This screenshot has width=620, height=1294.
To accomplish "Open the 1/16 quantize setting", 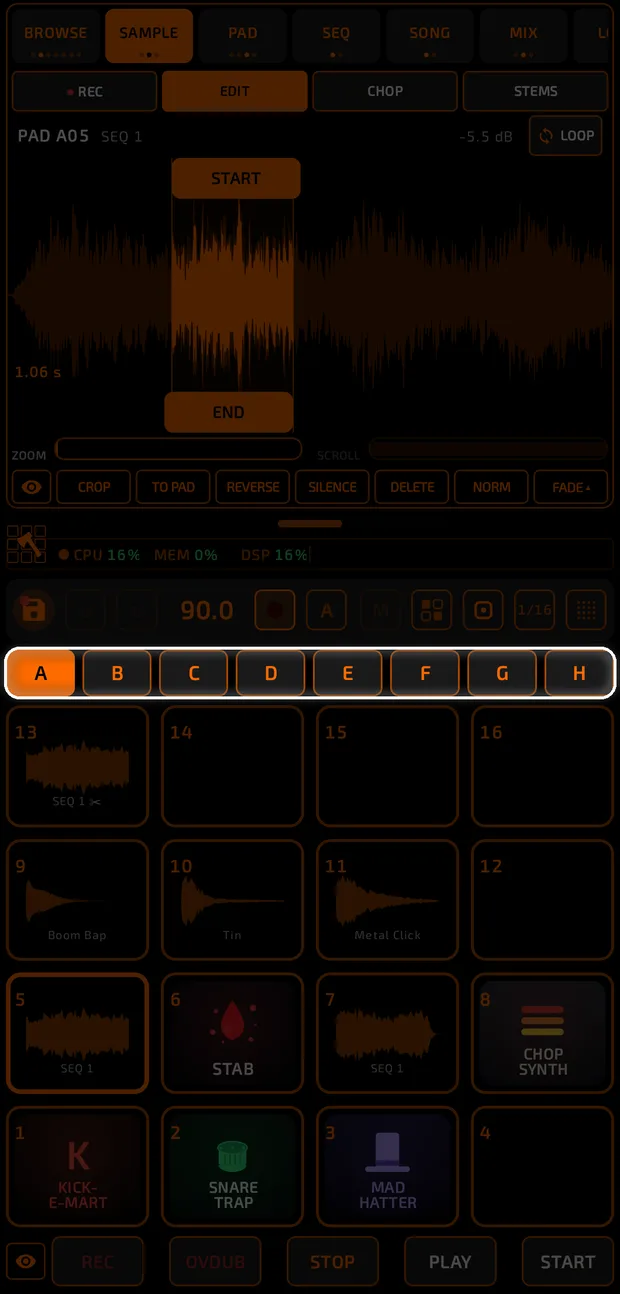I will pyautogui.click(x=534, y=610).
